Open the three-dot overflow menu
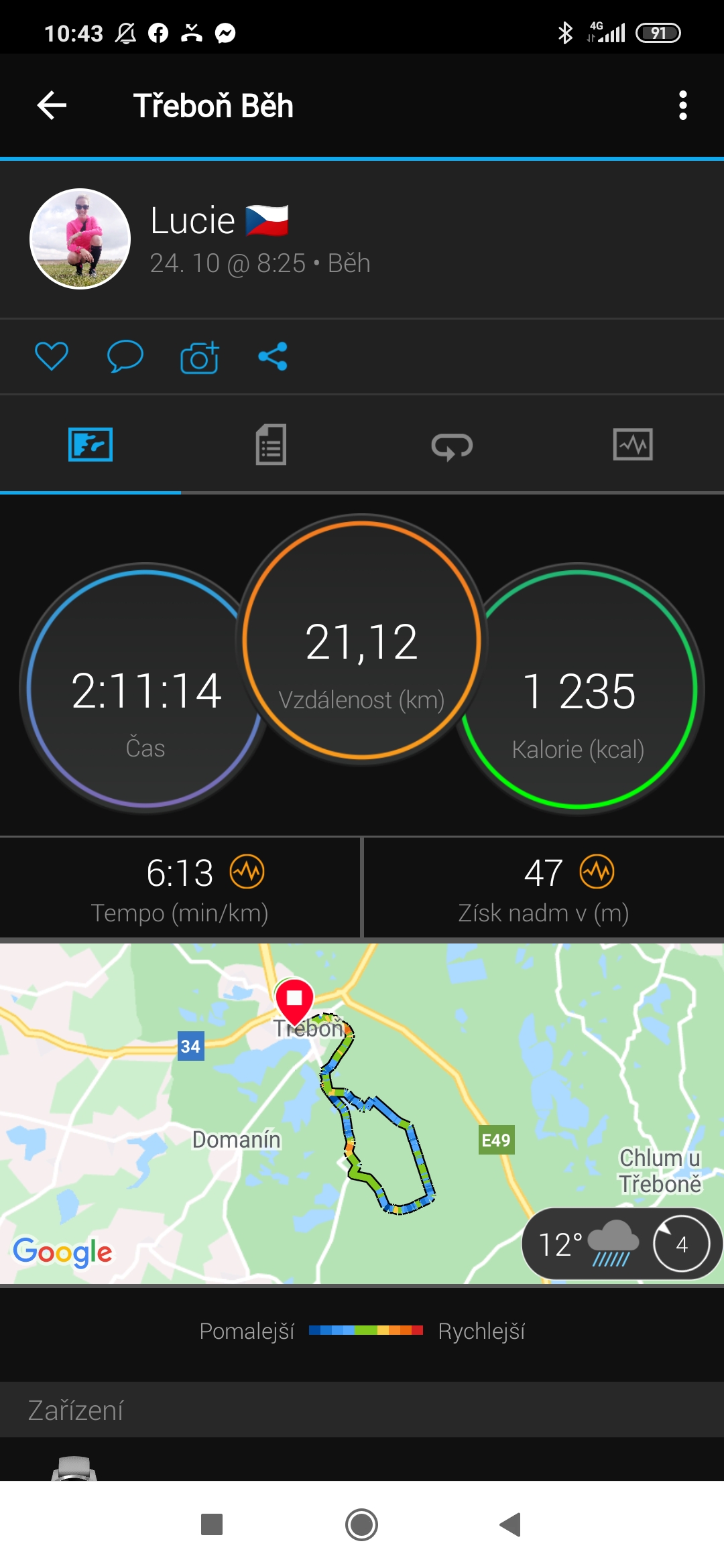The height and width of the screenshot is (1568, 724). (x=682, y=105)
